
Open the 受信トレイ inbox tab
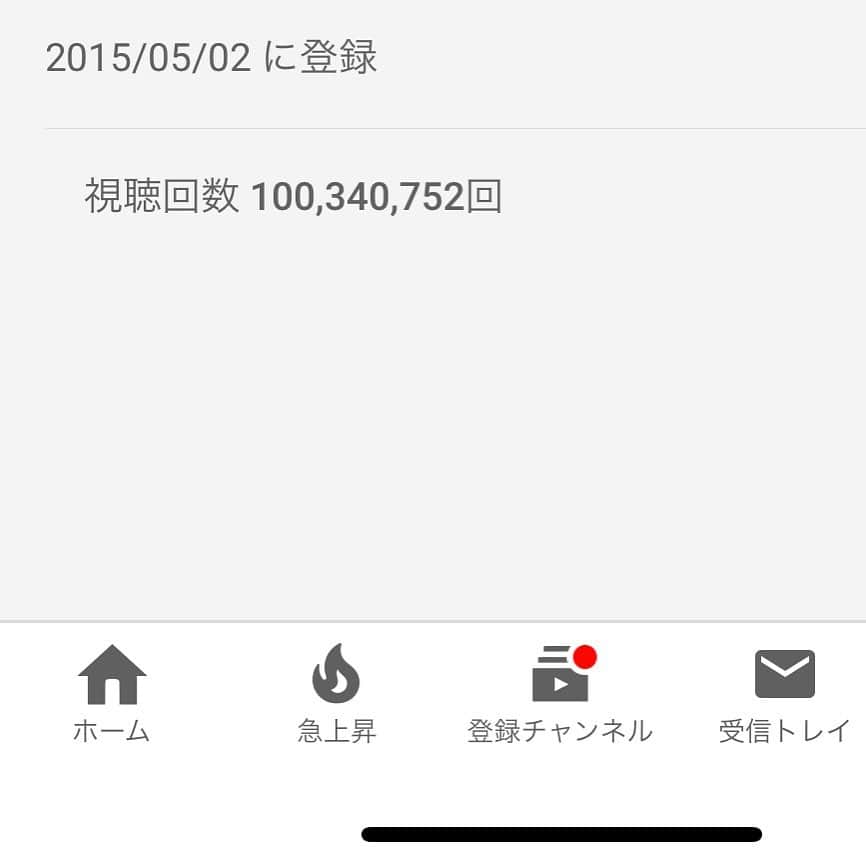784,693
